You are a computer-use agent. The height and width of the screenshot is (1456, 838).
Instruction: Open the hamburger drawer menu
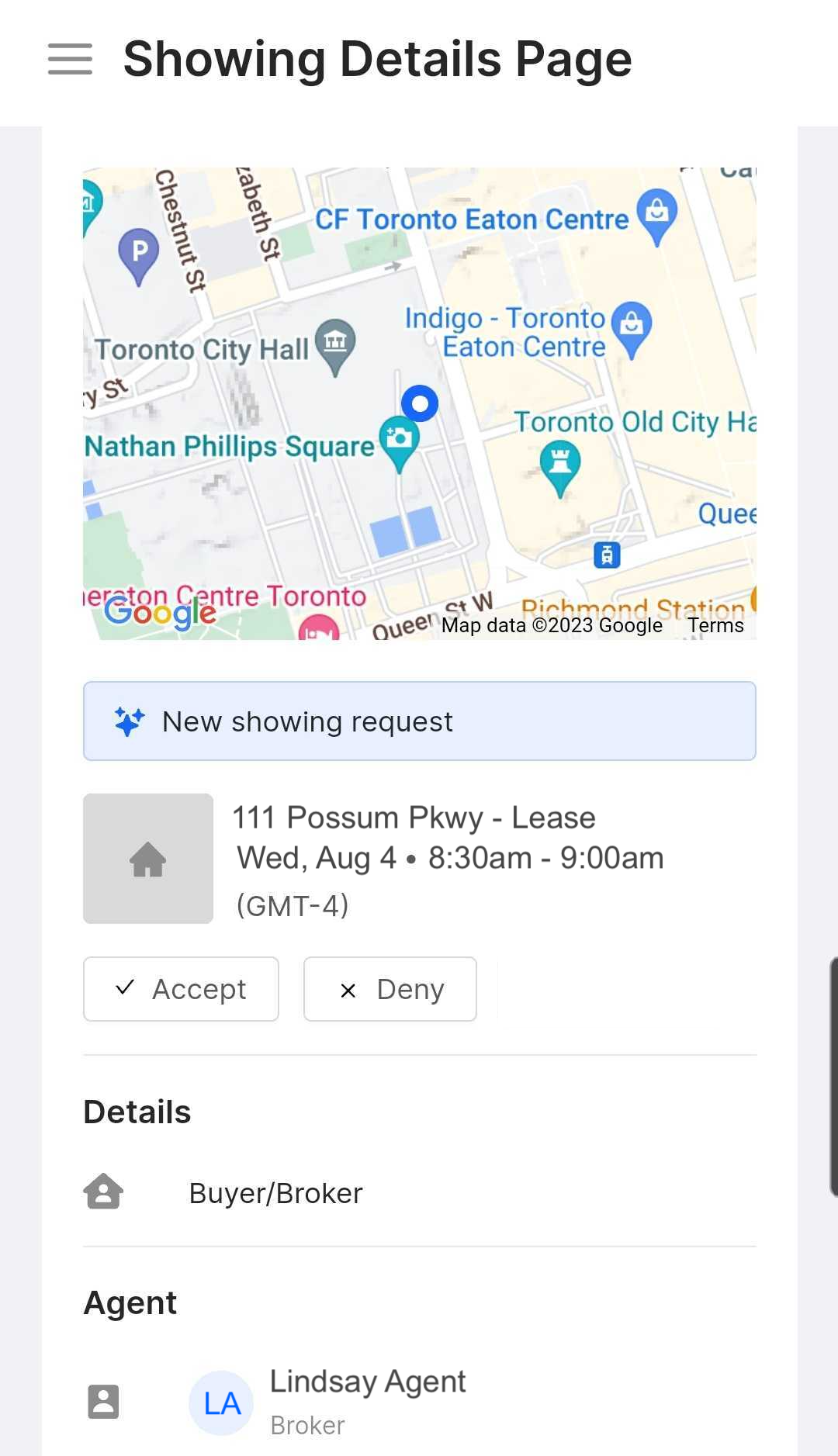(70, 60)
